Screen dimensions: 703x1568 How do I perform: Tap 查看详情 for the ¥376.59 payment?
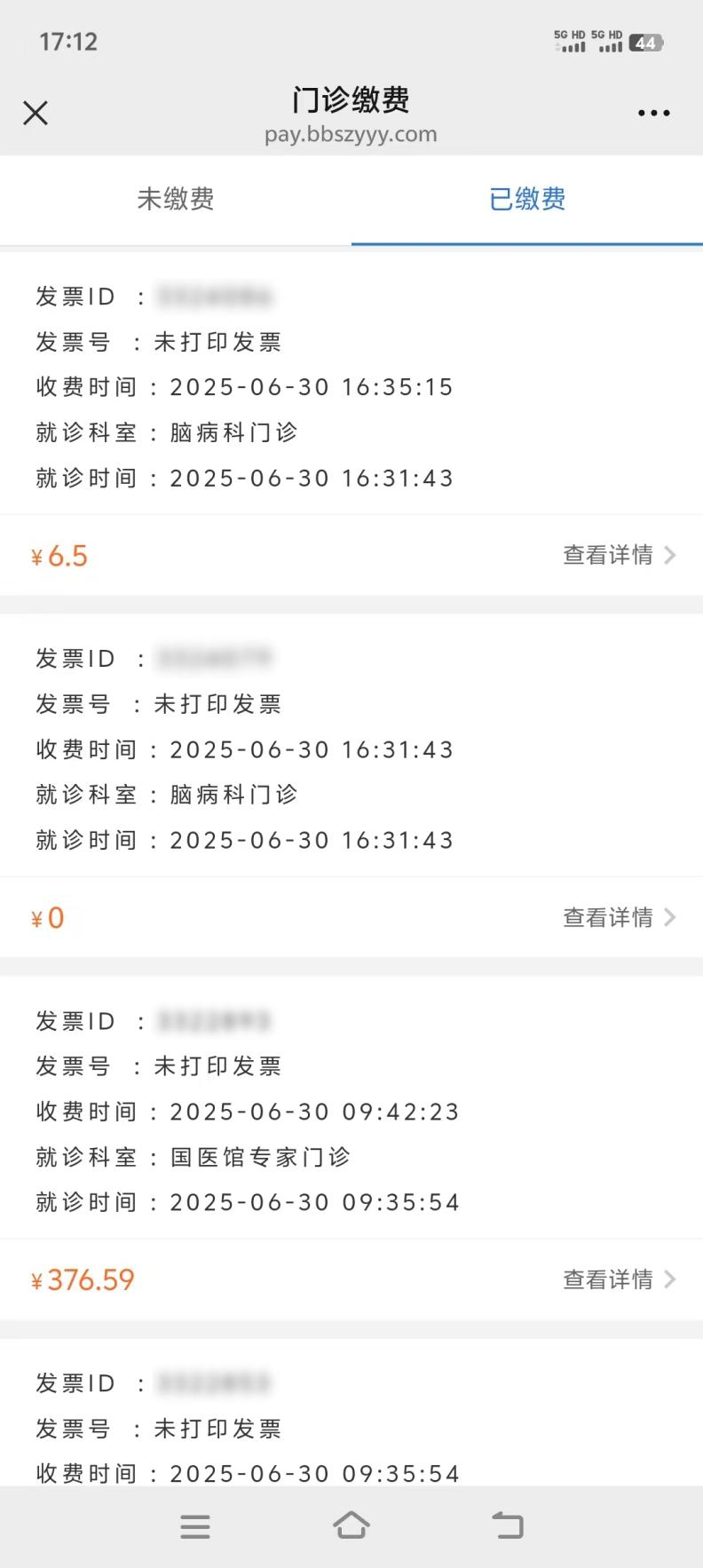click(x=620, y=1279)
